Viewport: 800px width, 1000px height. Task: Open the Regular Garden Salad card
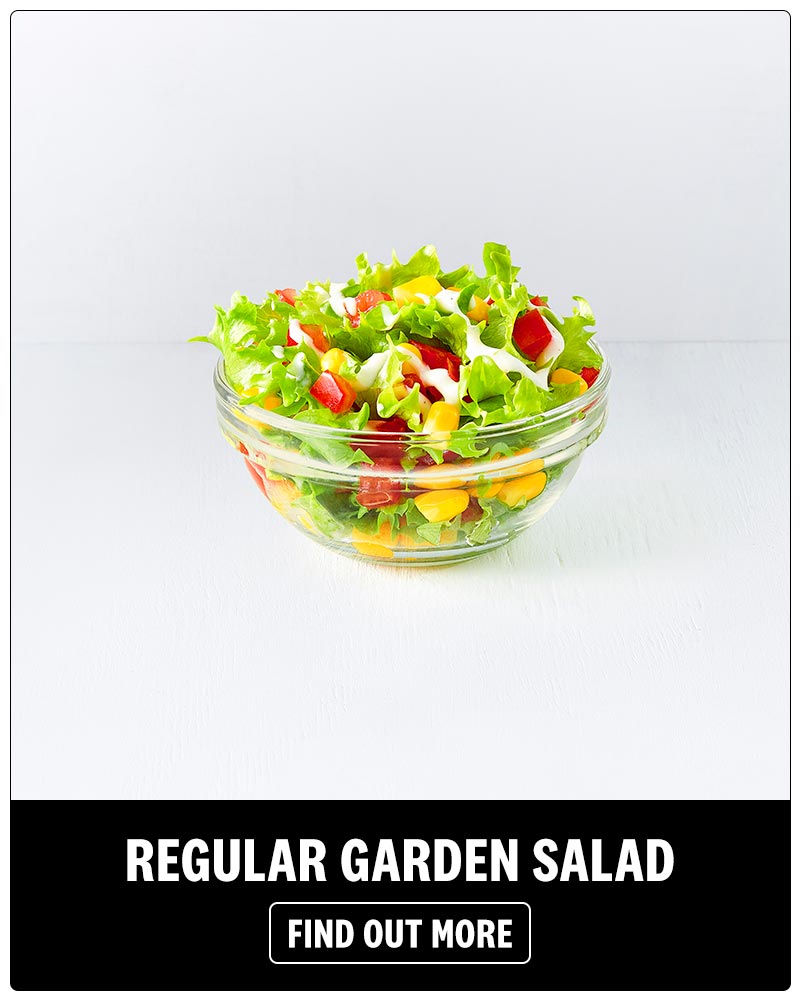pyautogui.click(x=400, y=420)
